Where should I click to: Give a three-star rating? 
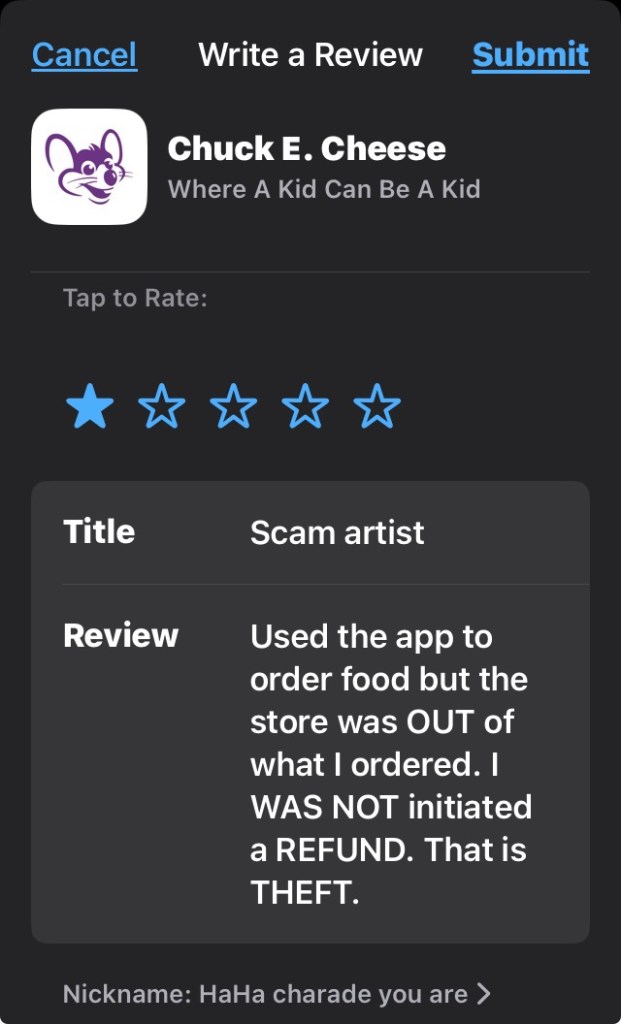(233, 407)
